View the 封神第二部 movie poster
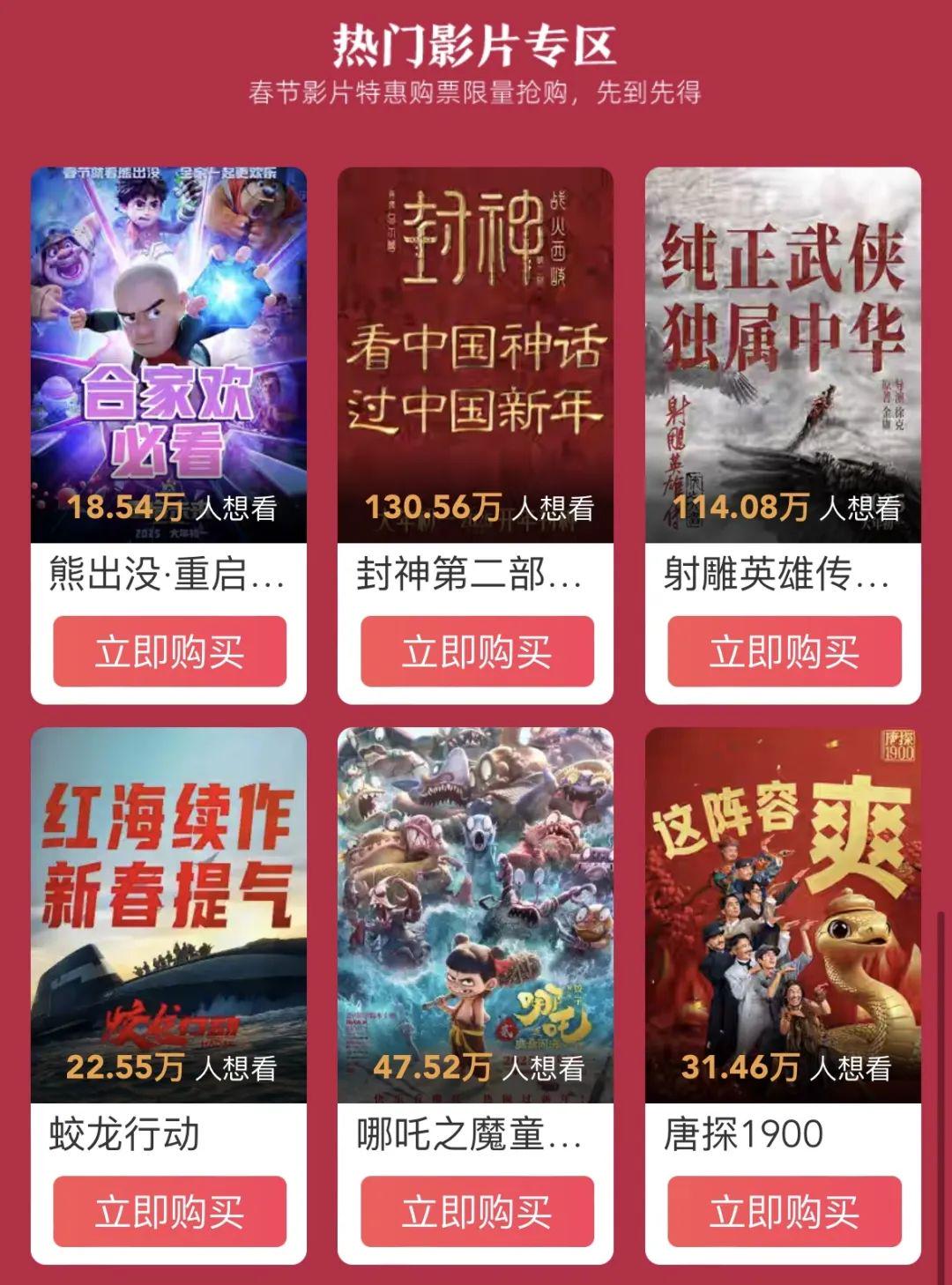This screenshot has height=1285, width=952. point(476,353)
